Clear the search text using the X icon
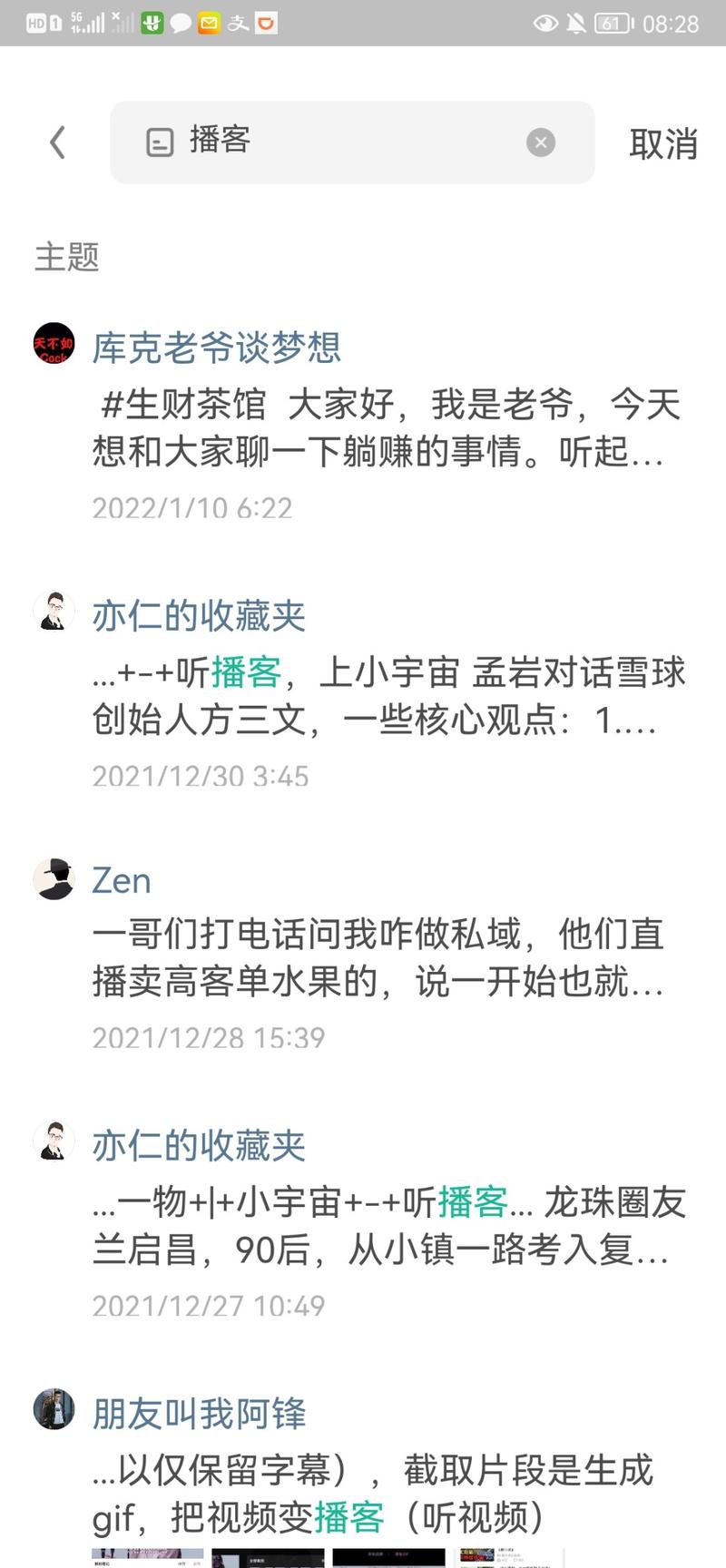Screen dimensions: 726x1568 pos(541,142)
